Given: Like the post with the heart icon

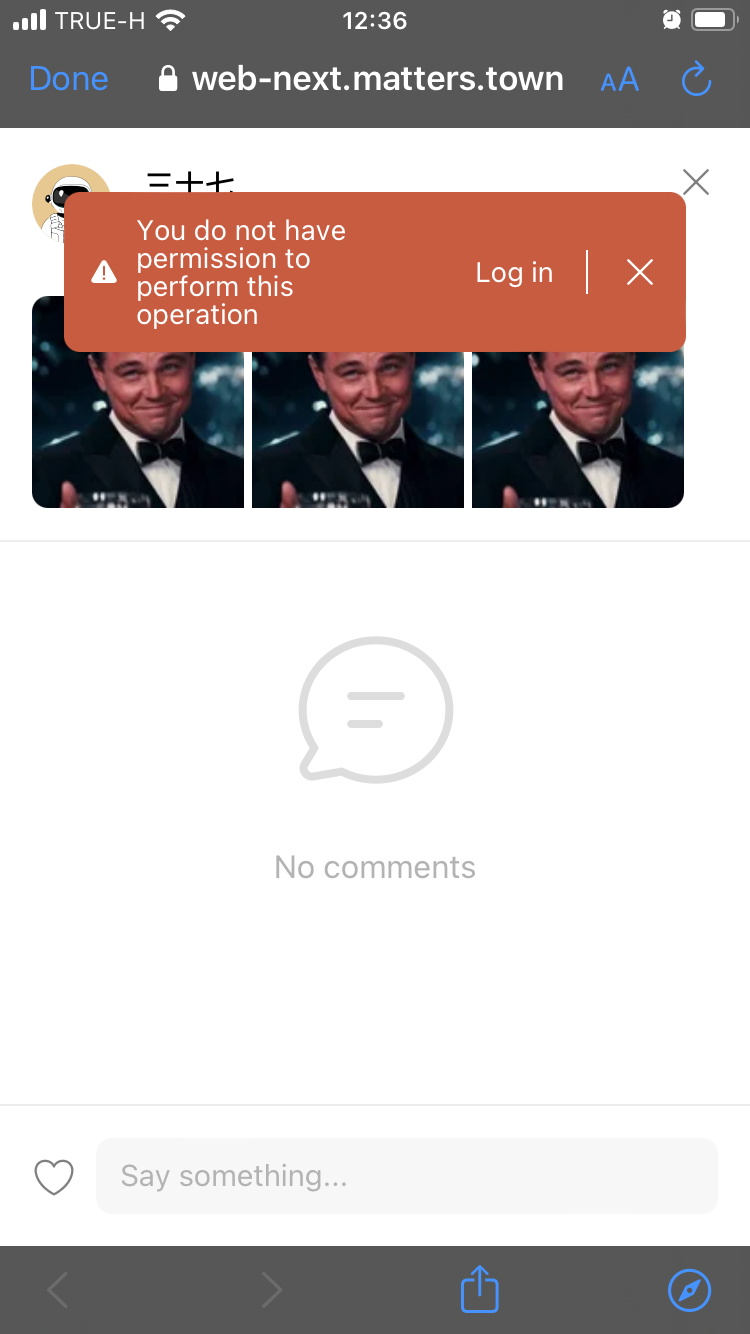Looking at the screenshot, I should (54, 1177).
